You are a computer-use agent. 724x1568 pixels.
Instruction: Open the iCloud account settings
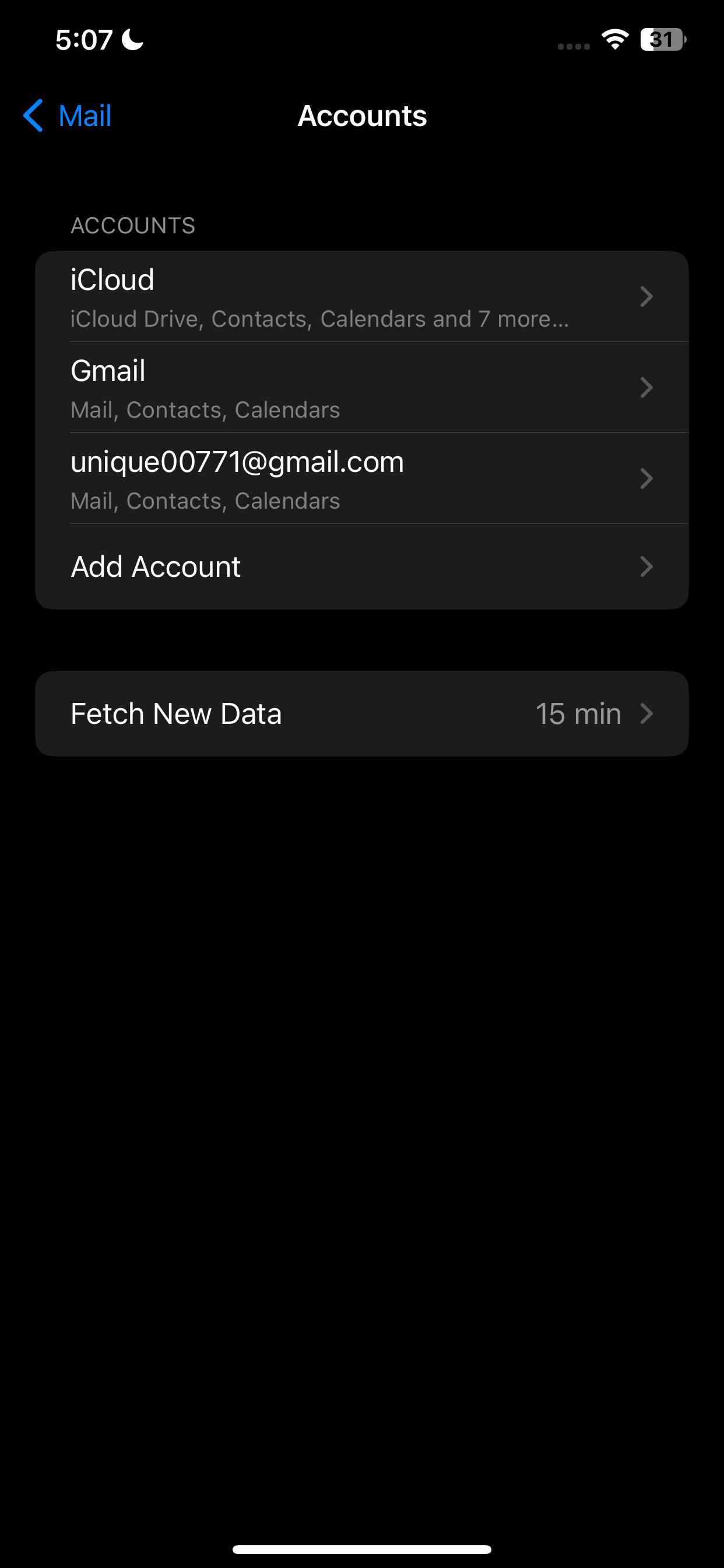(x=361, y=297)
